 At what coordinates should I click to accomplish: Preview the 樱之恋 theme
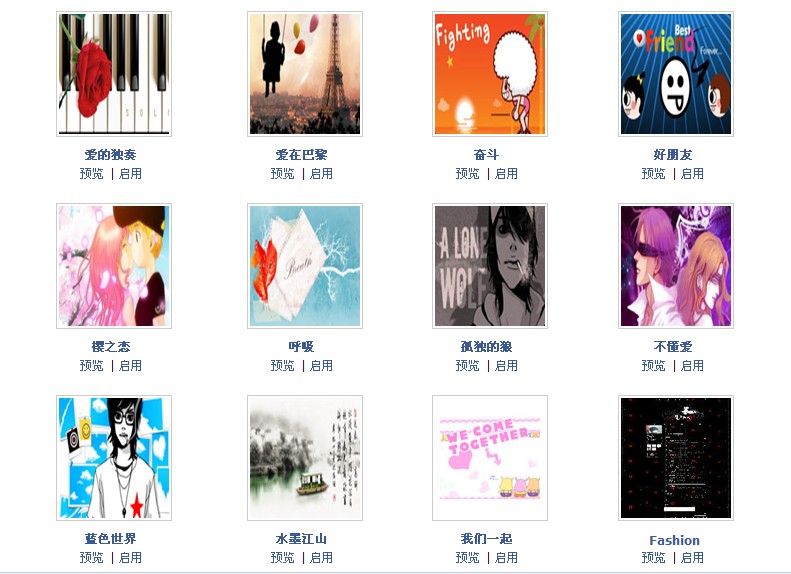point(92,365)
